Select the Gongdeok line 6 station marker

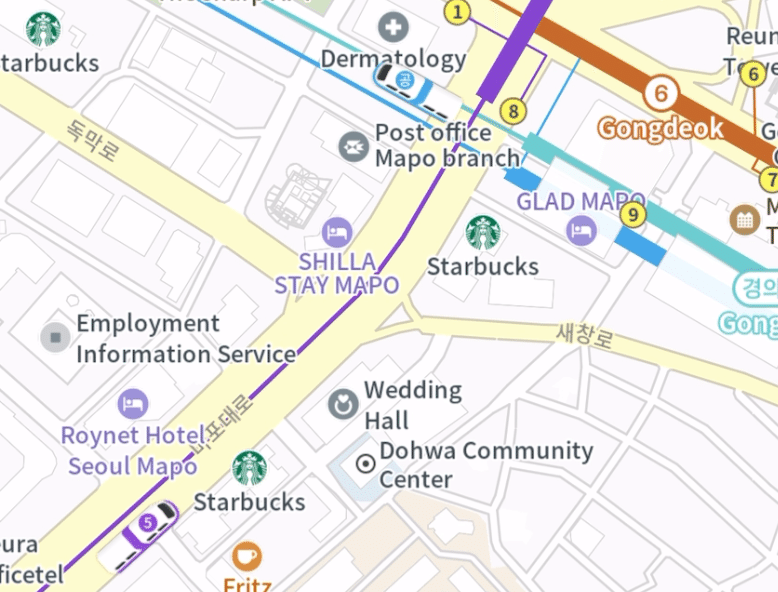(x=660, y=94)
